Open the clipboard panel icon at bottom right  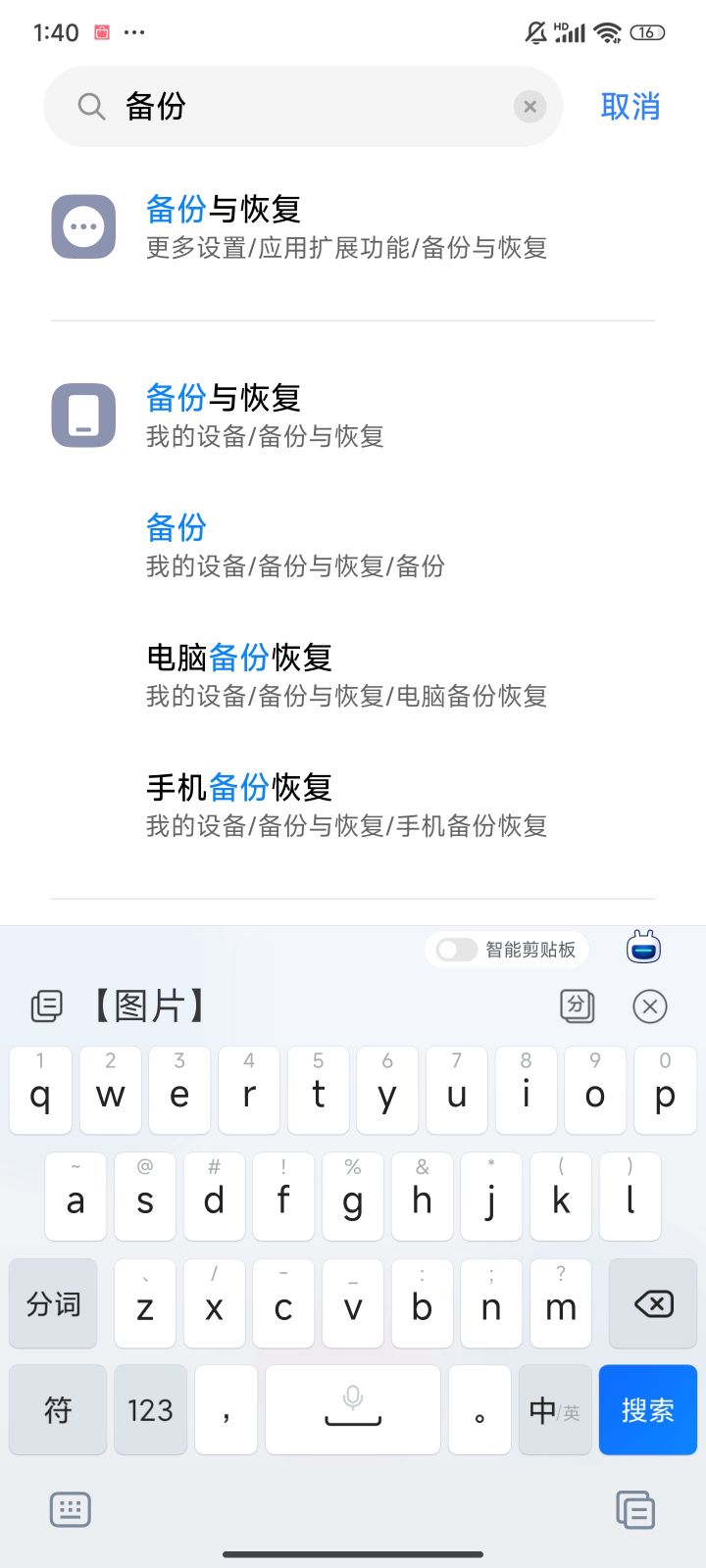pos(635,1510)
